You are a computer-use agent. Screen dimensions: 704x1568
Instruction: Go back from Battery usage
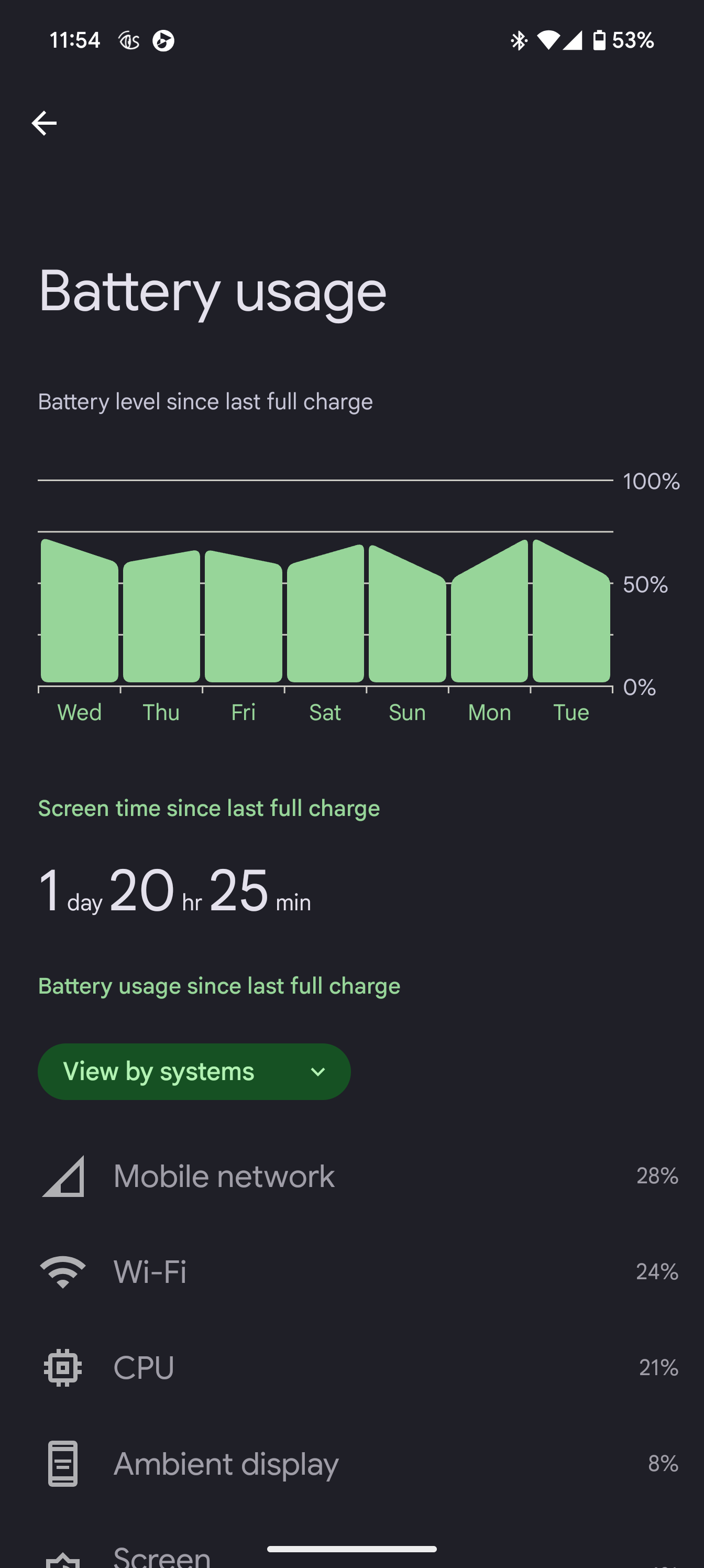[x=44, y=124]
